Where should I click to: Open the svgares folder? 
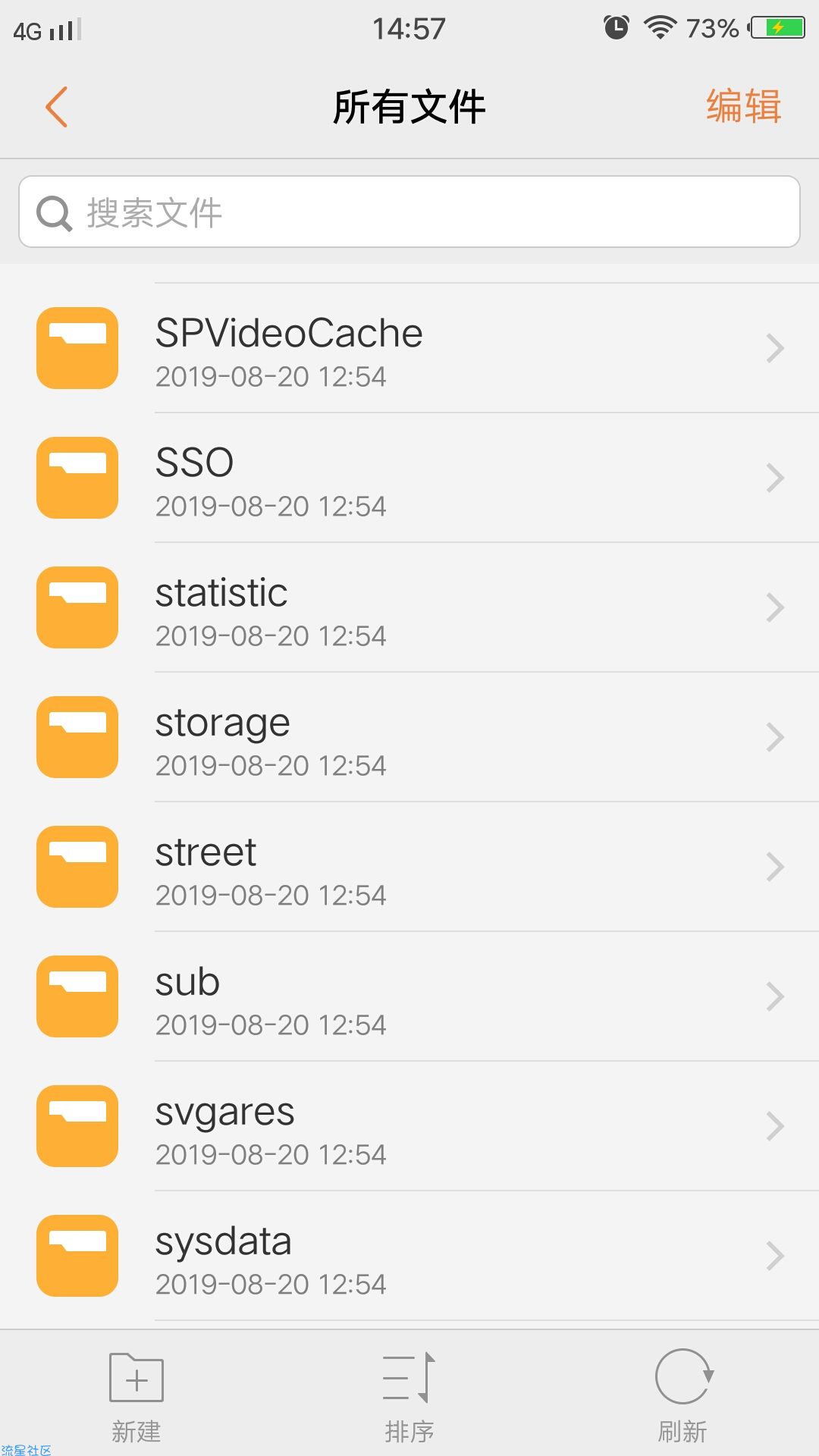click(409, 1126)
